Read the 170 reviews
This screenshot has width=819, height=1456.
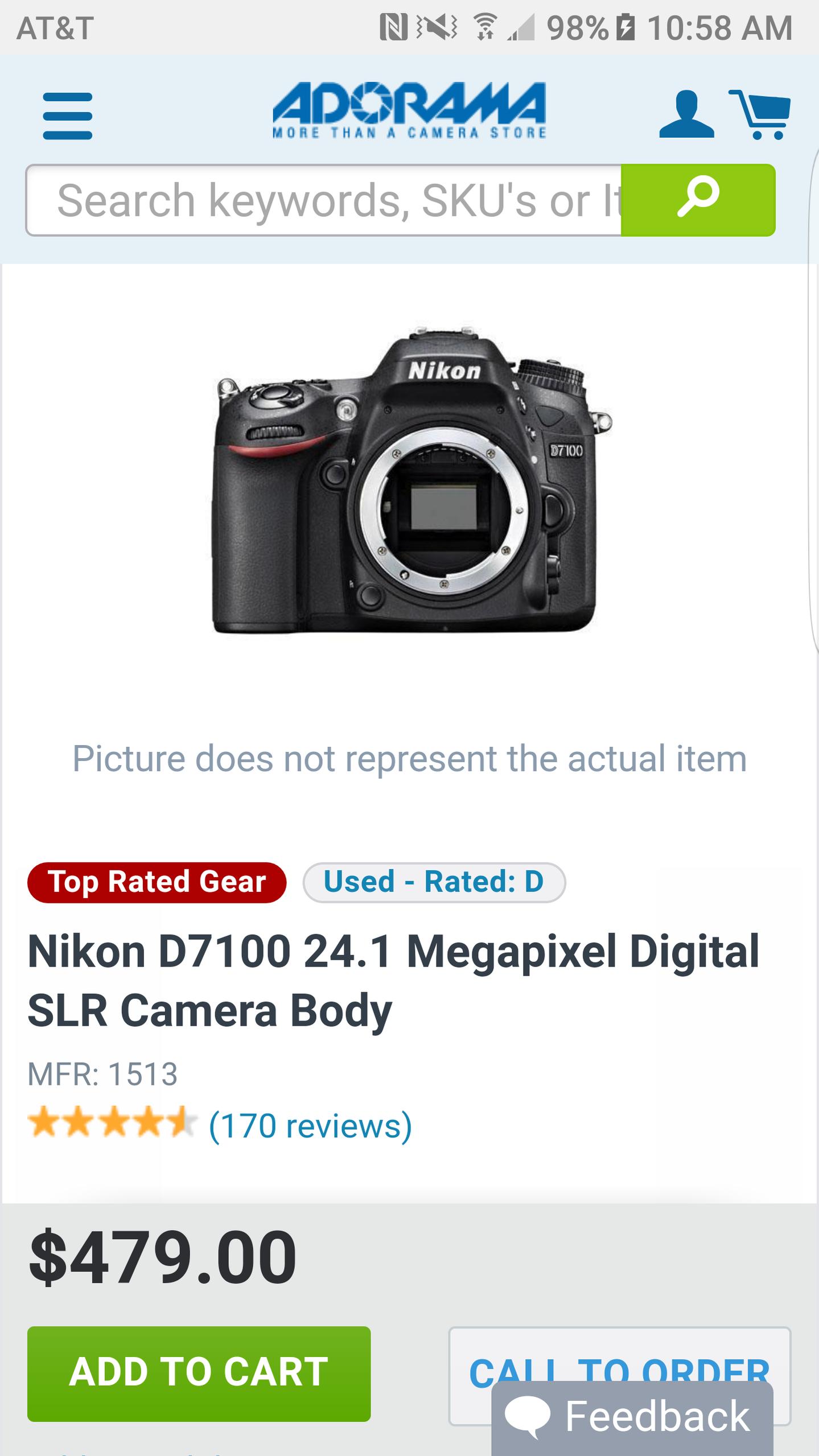click(310, 1125)
